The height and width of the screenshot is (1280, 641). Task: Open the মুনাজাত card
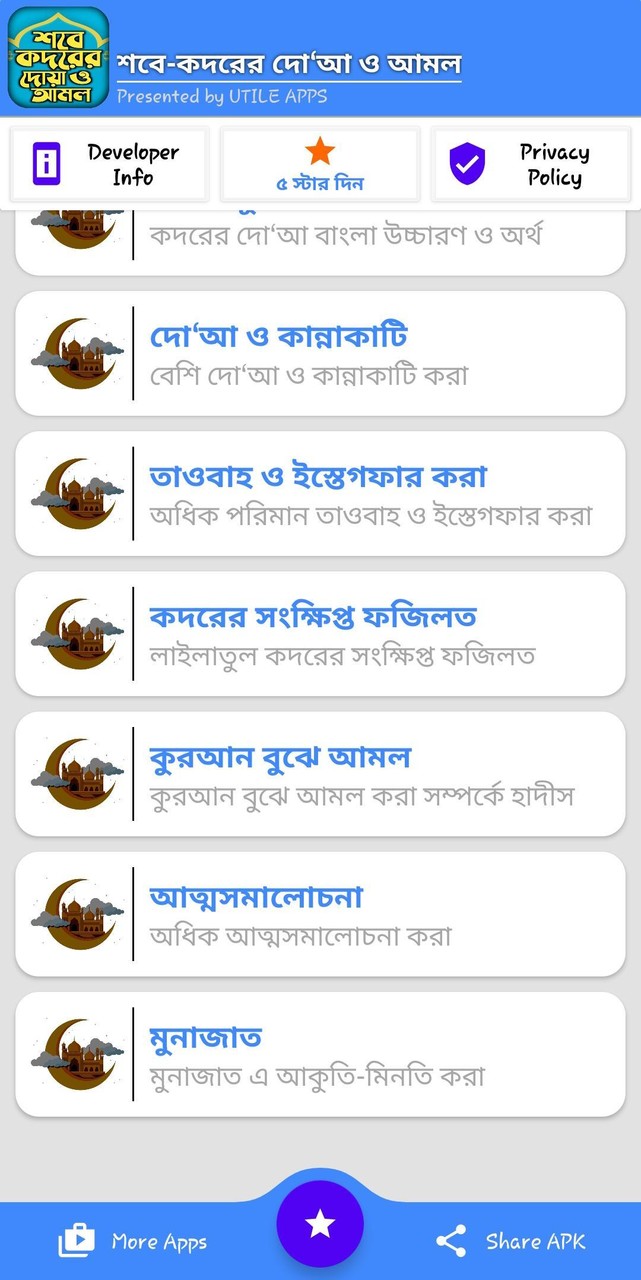(320, 1053)
